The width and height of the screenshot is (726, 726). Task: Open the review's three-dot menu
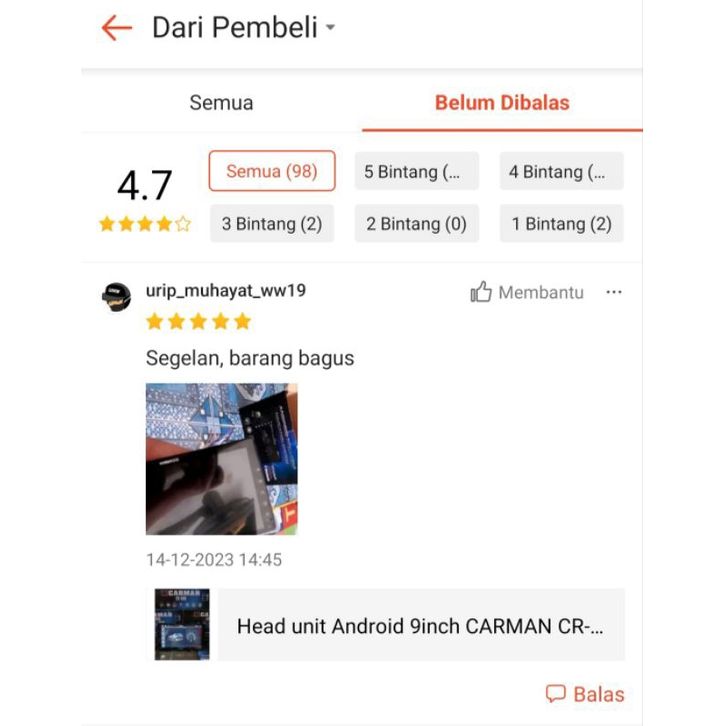(x=614, y=292)
